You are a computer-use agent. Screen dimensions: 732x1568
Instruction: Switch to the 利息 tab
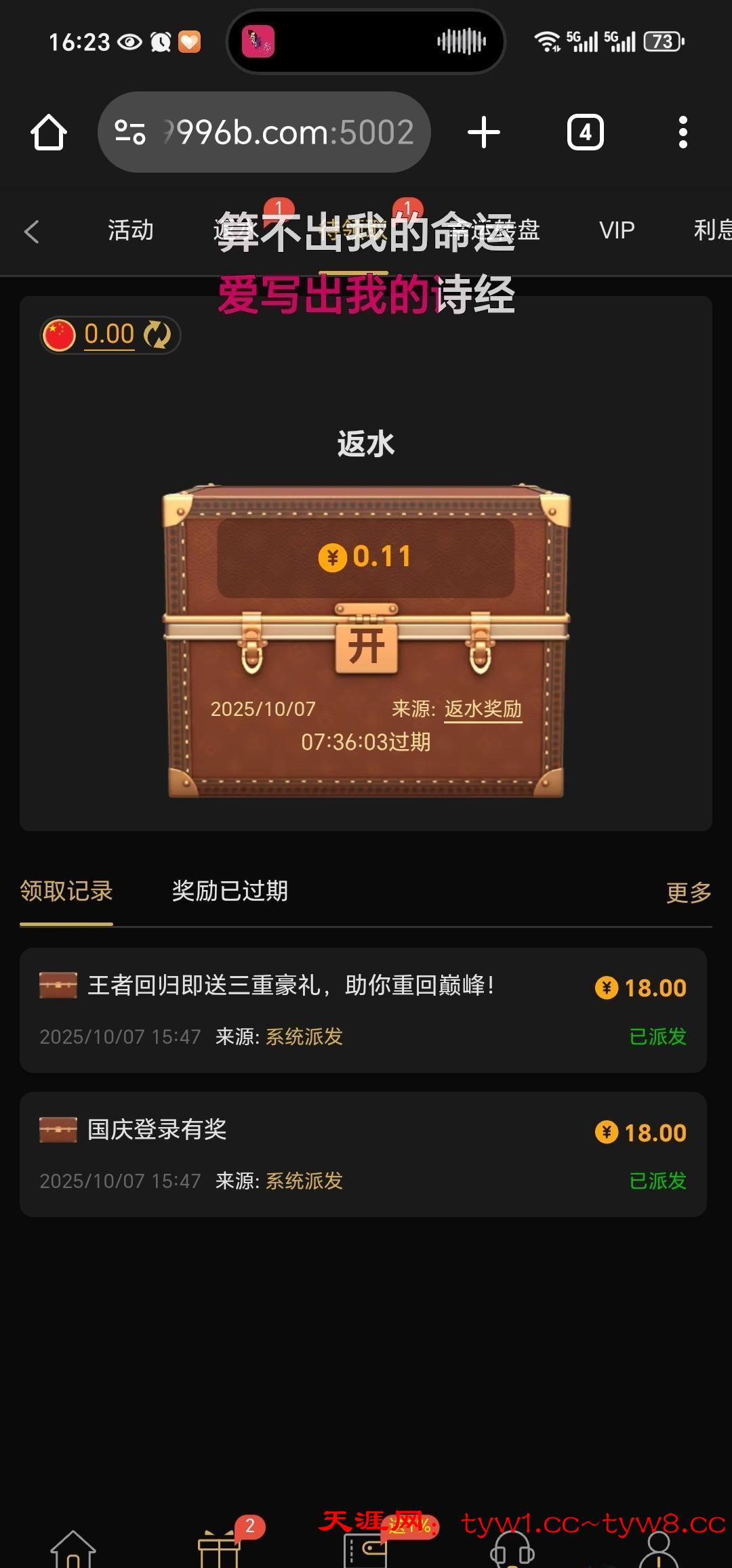[712, 230]
